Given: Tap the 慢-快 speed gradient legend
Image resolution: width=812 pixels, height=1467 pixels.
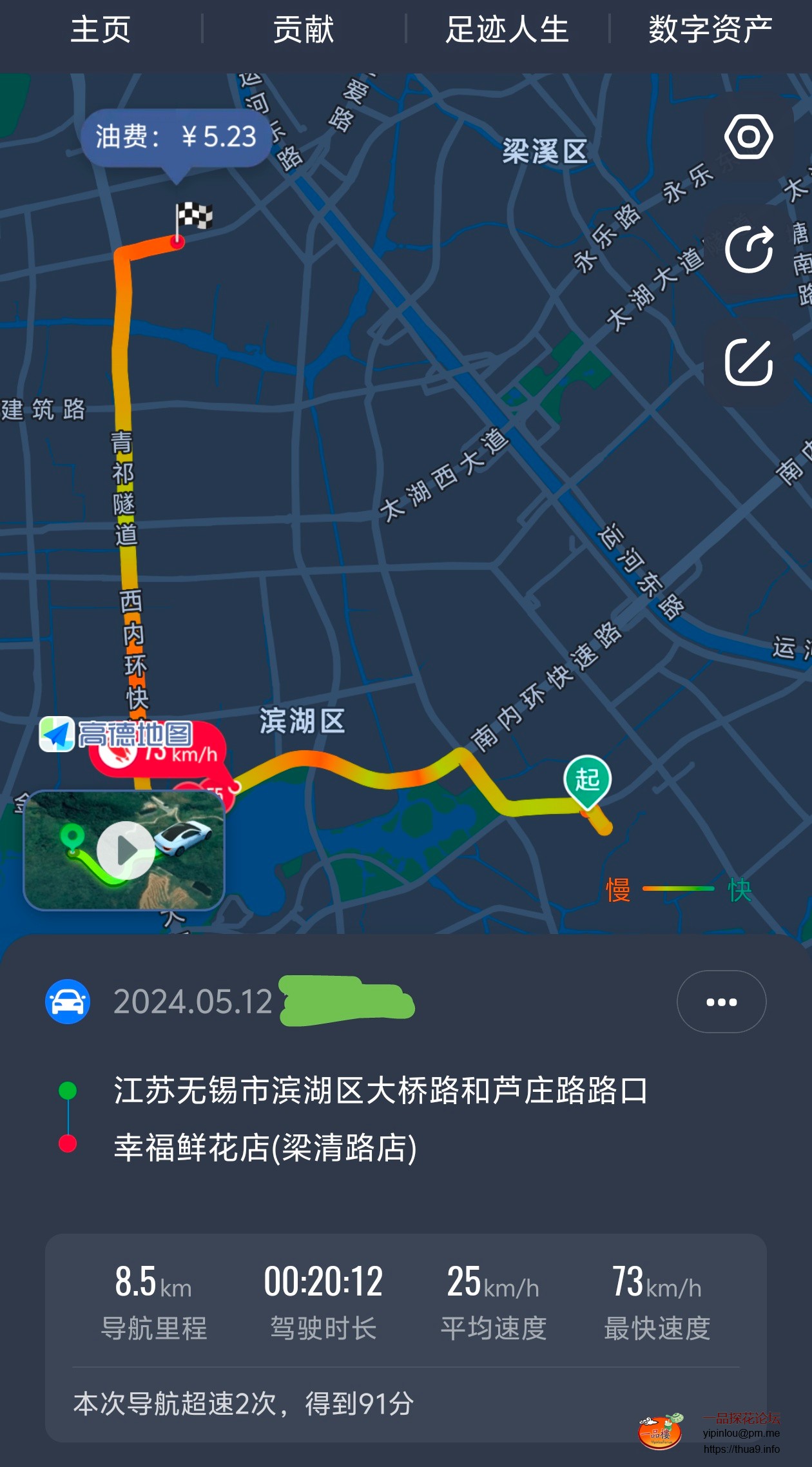Looking at the screenshot, I should [679, 888].
